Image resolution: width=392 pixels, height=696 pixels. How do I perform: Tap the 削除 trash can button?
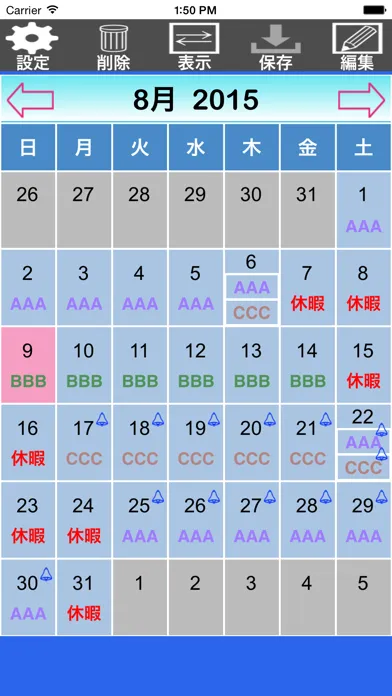coord(114,46)
